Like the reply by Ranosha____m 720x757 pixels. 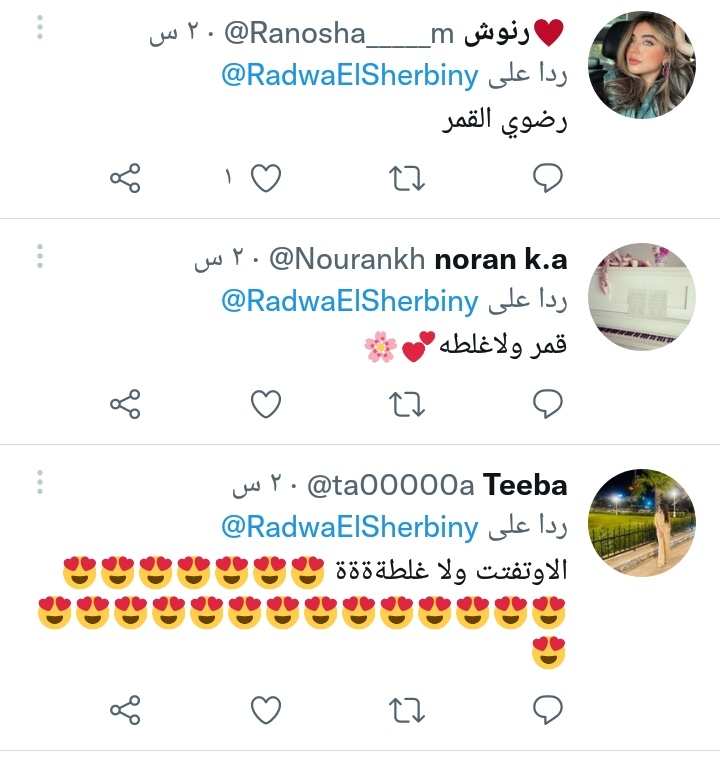click(x=266, y=178)
